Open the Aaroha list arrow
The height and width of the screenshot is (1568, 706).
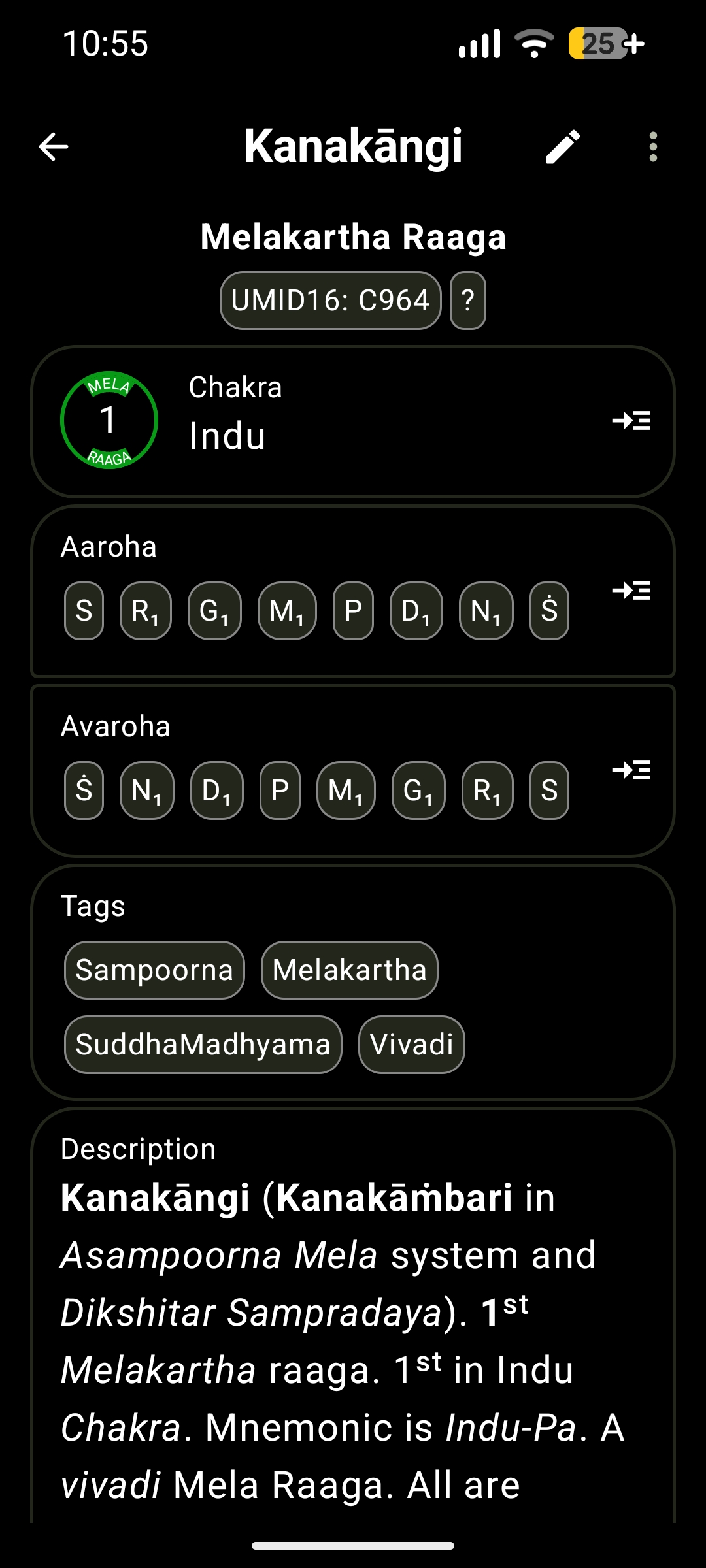(631, 591)
